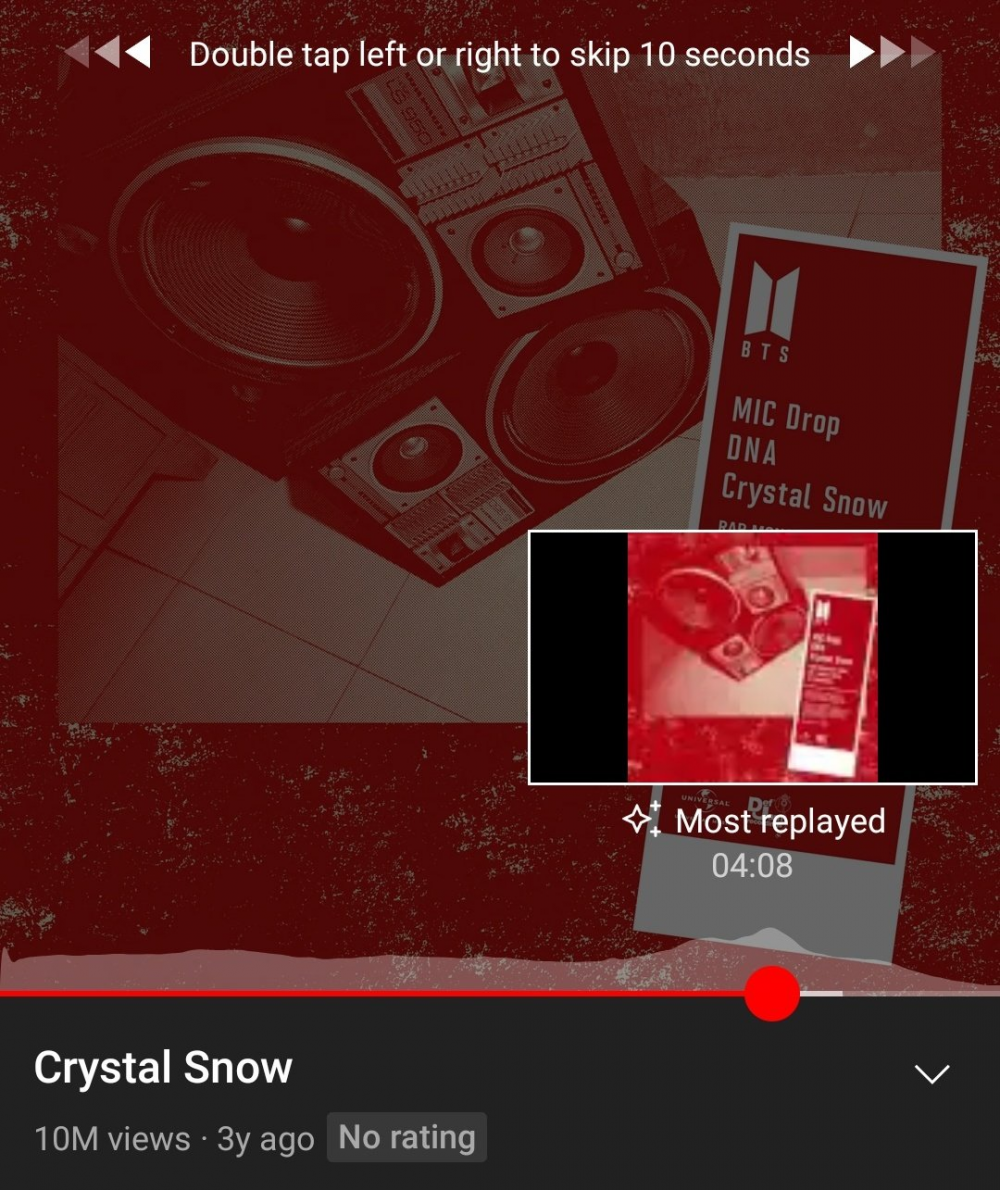
Task: Tap the rewind arrows to skip back
Action: (108, 52)
